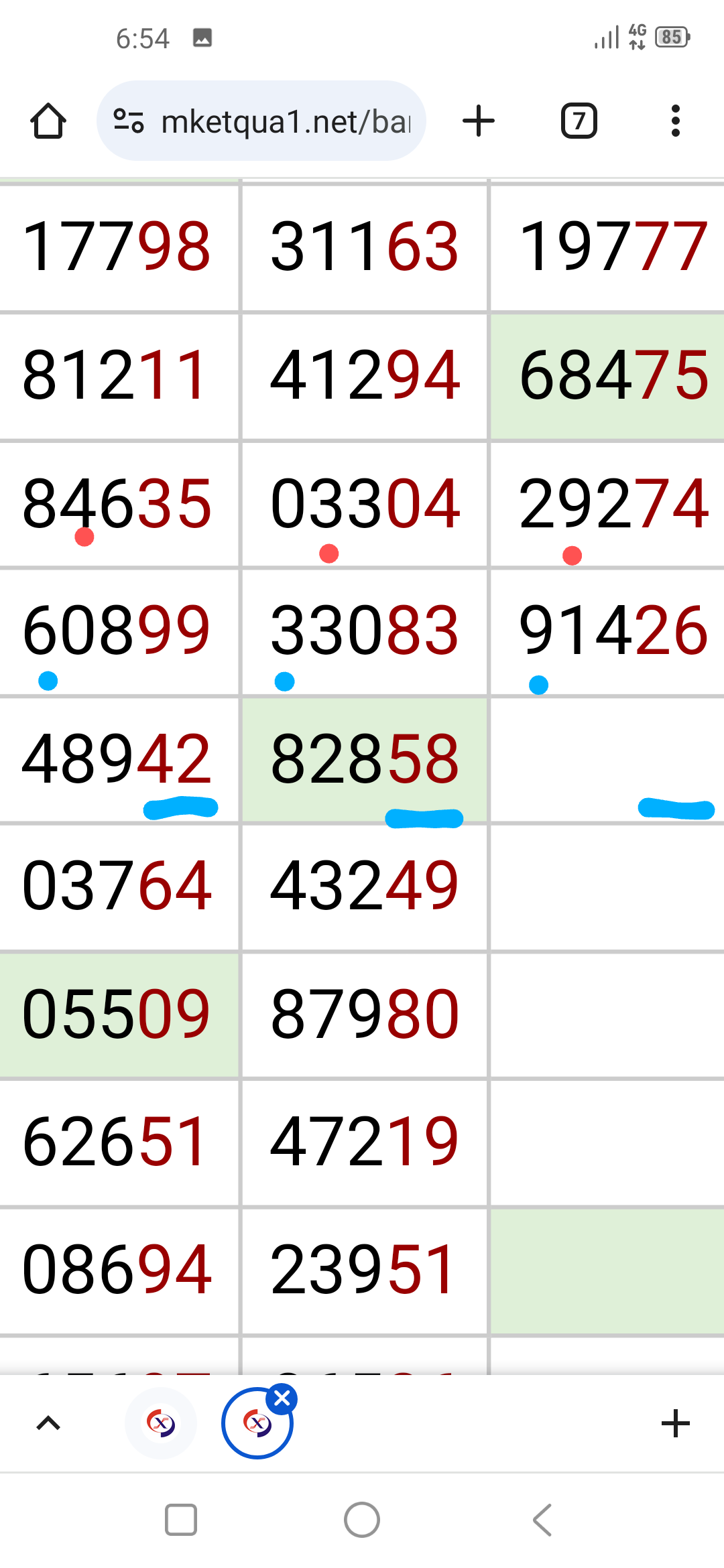Close the selected tab in the group
Screen dimensions: 724x1568
(282, 1398)
